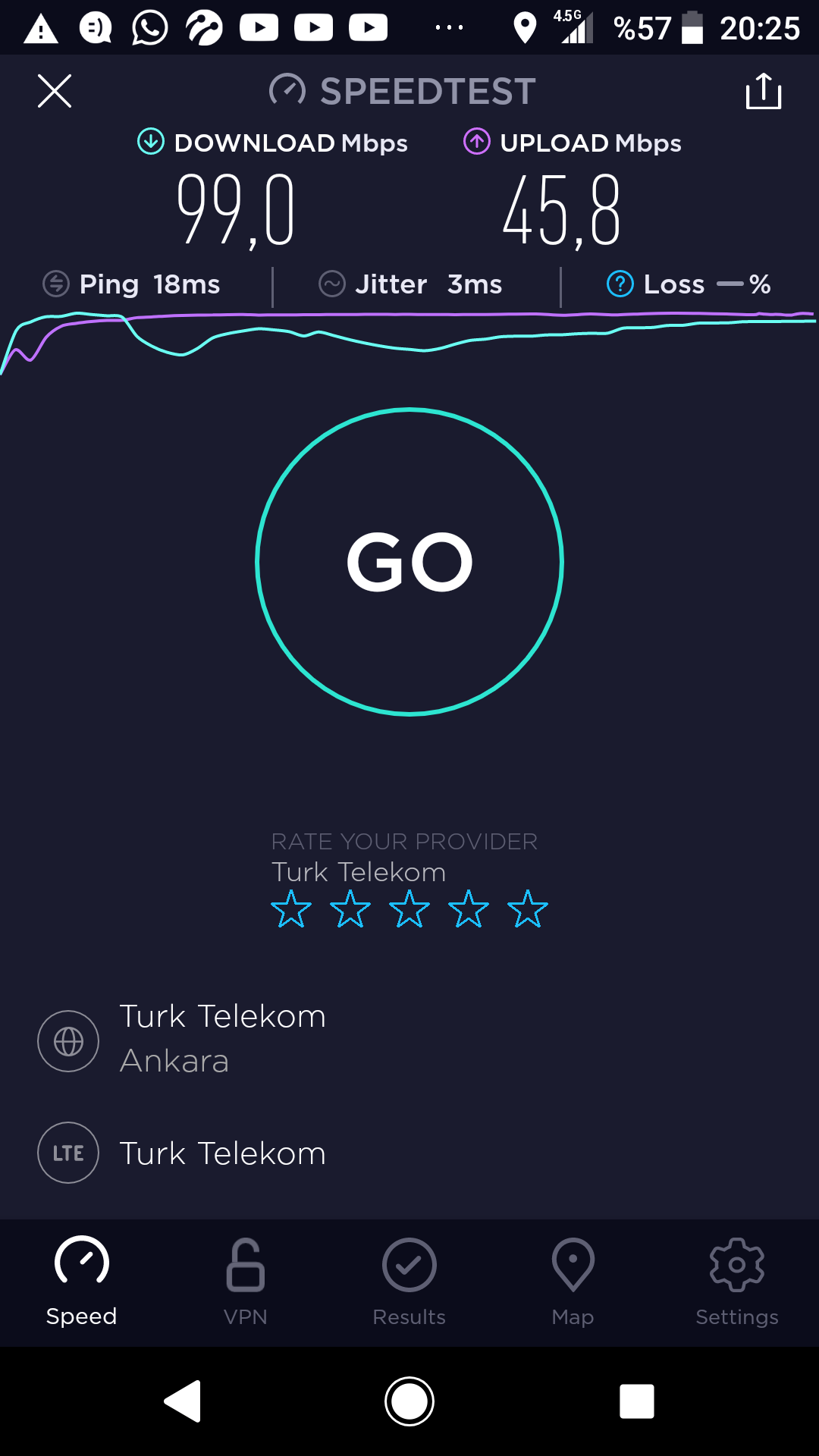Share the speed test result
The height and width of the screenshot is (1456, 819).
point(763,91)
